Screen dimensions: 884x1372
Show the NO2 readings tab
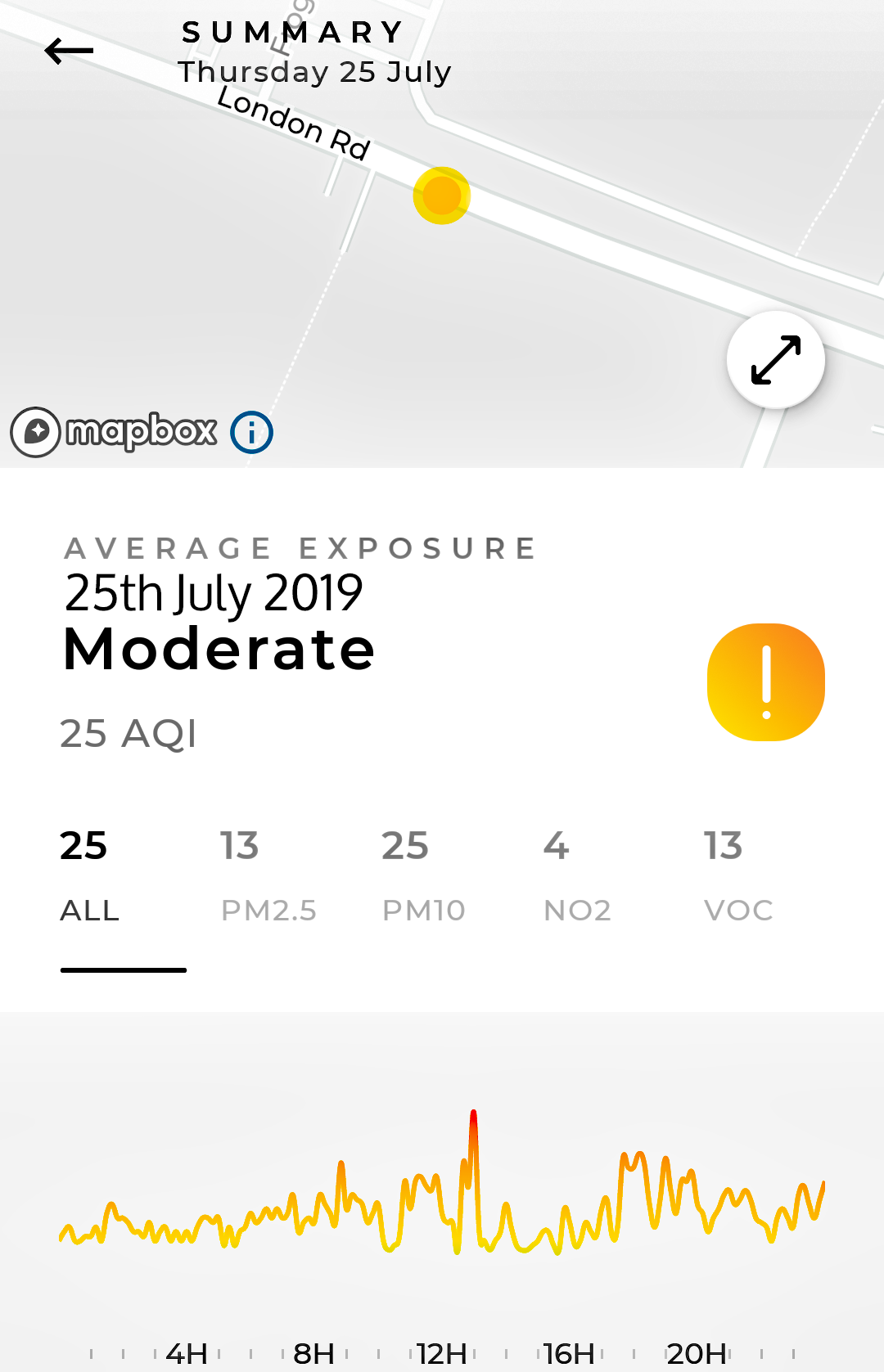click(577, 875)
